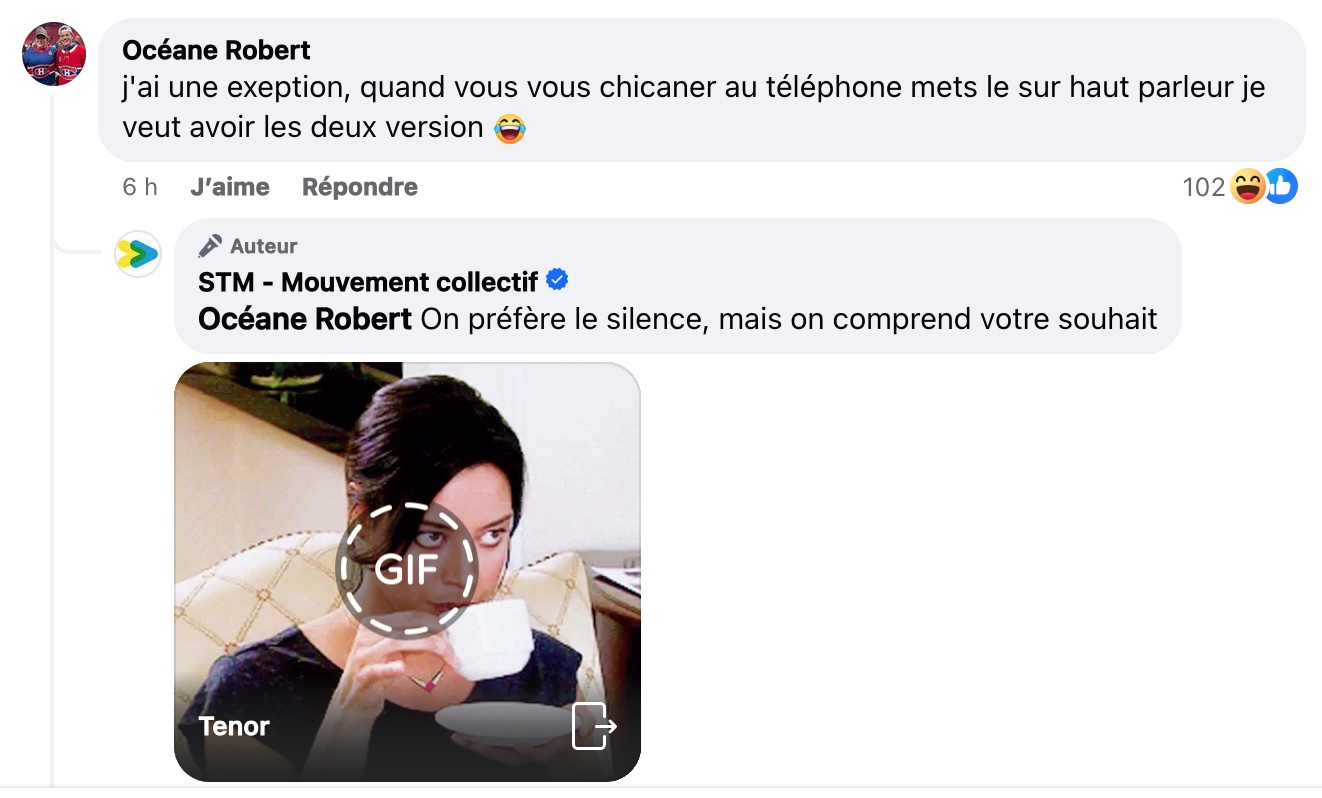Viewport: 1322px width, 798px height.
Task: Open the STM - Mouvement collectif page name
Action: (x=368, y=282)
